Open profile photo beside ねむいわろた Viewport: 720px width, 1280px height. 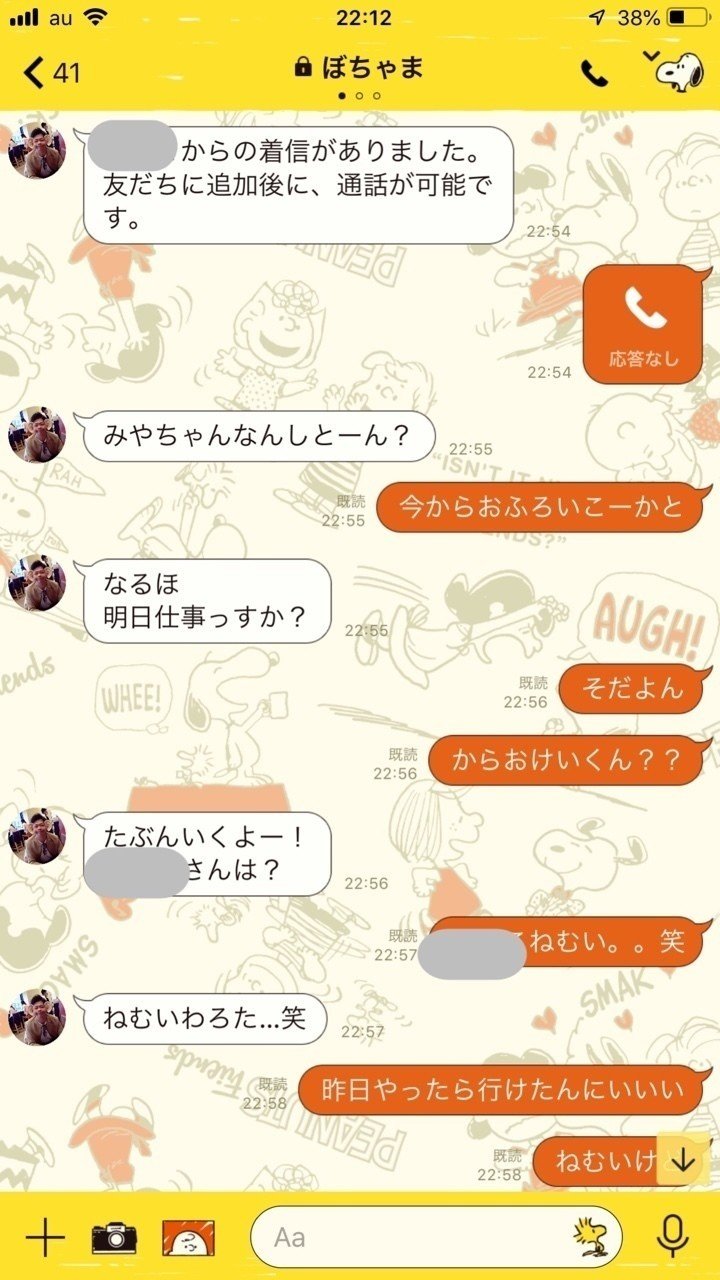point(37,1017)
